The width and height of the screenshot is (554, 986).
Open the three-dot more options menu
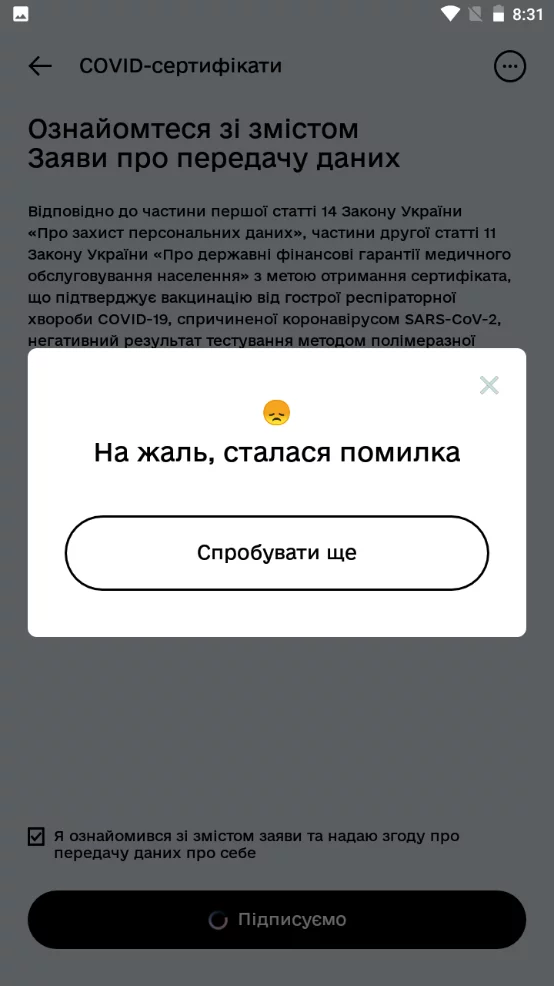click(509, 66)
